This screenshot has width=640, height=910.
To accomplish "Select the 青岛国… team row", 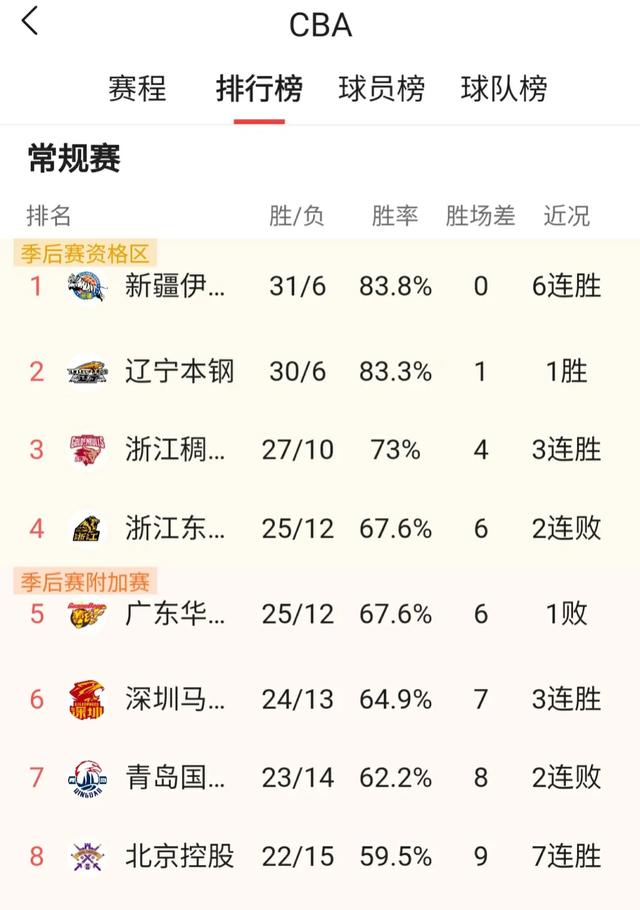I will pos(320,778).
